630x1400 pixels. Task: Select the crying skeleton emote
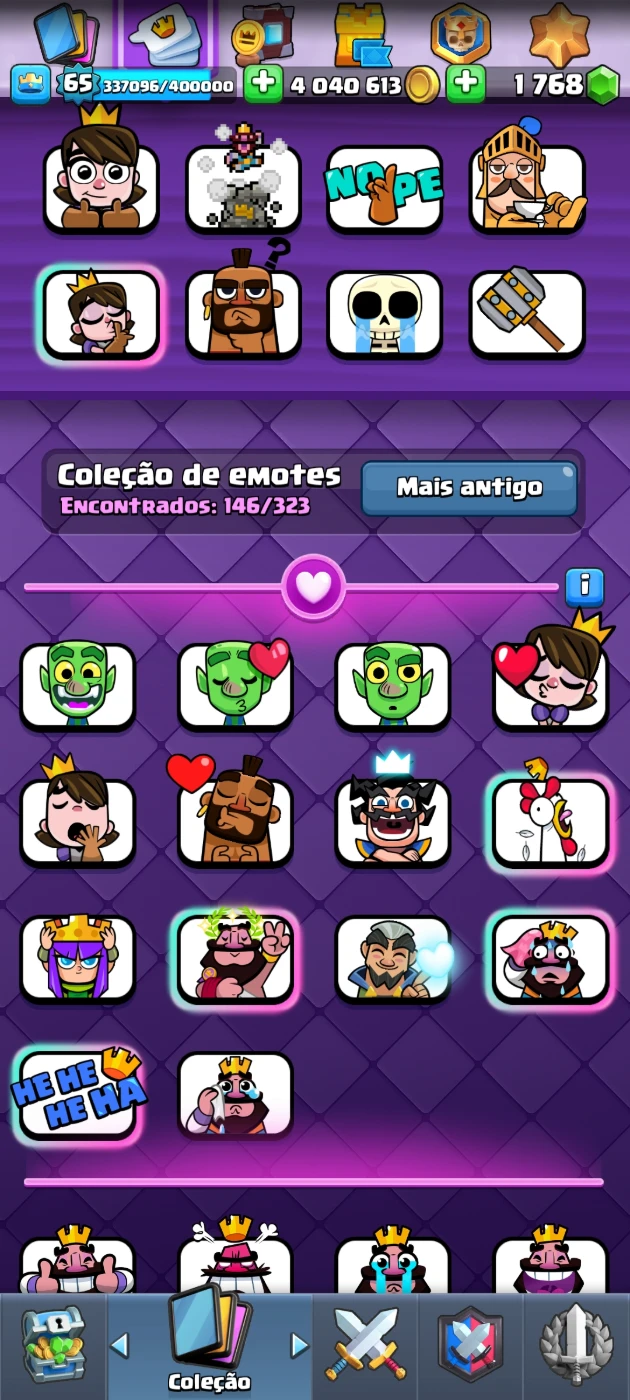tap(384, 313)
